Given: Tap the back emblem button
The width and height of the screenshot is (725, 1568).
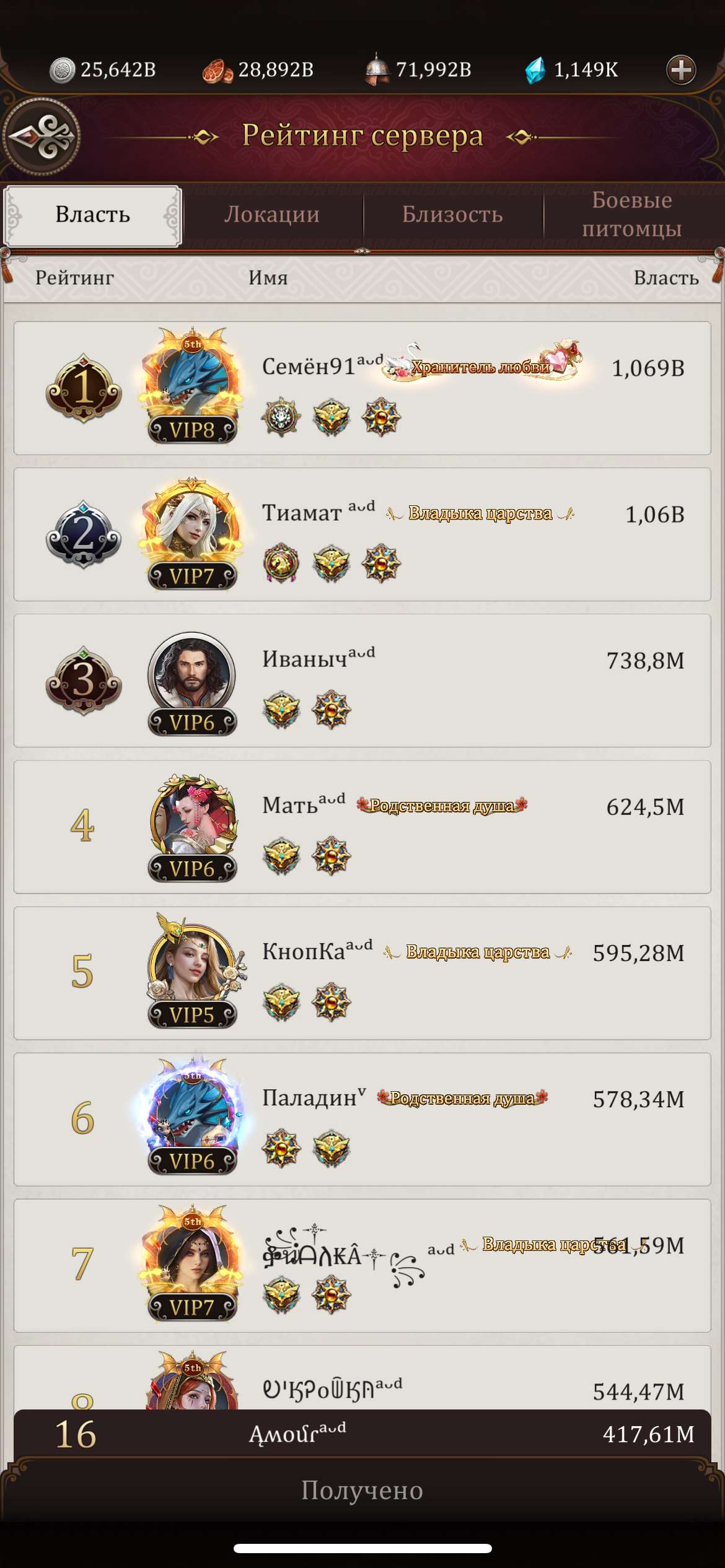Looking at the screenshot, I should [x=42, y=137].
